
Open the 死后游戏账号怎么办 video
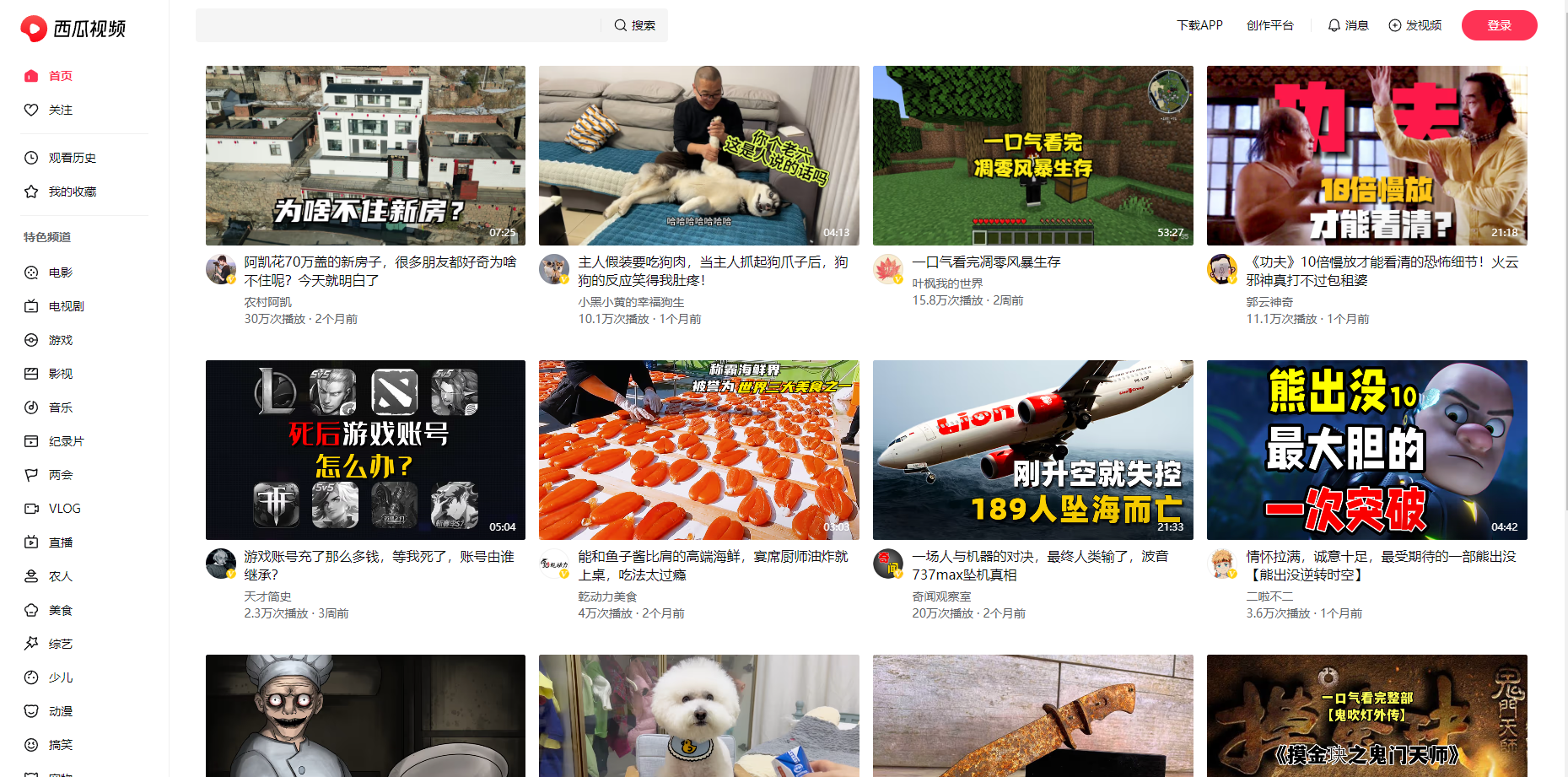pos(365,450)
